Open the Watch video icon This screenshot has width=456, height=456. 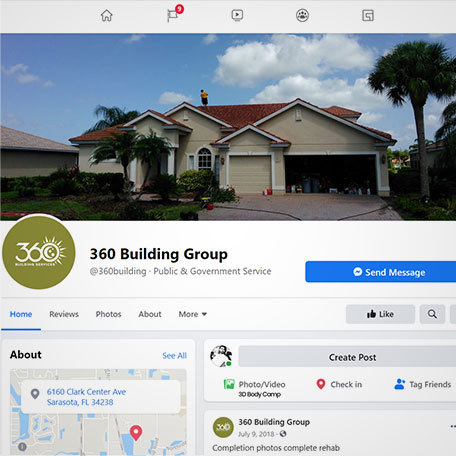[x=237, y=15]
